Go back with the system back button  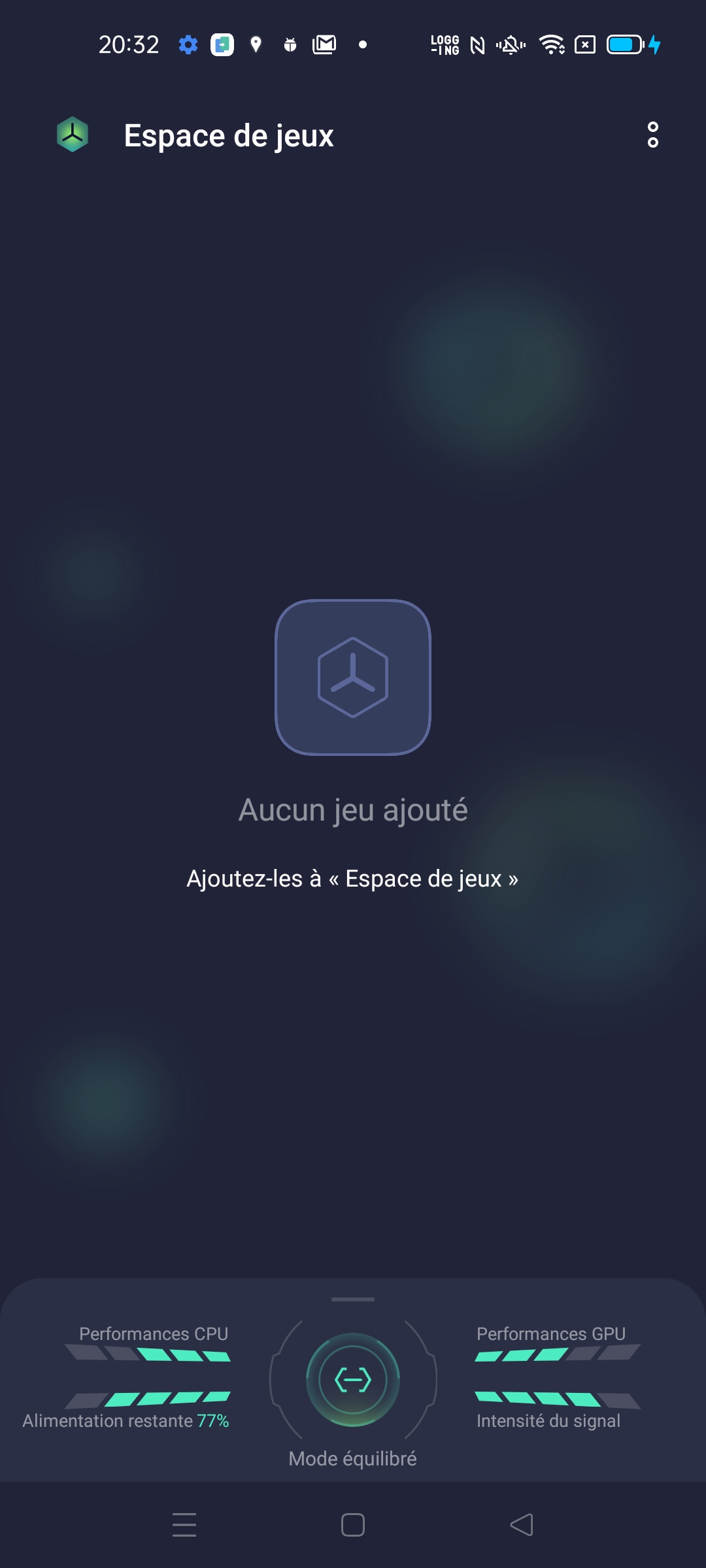point(522,1525)
